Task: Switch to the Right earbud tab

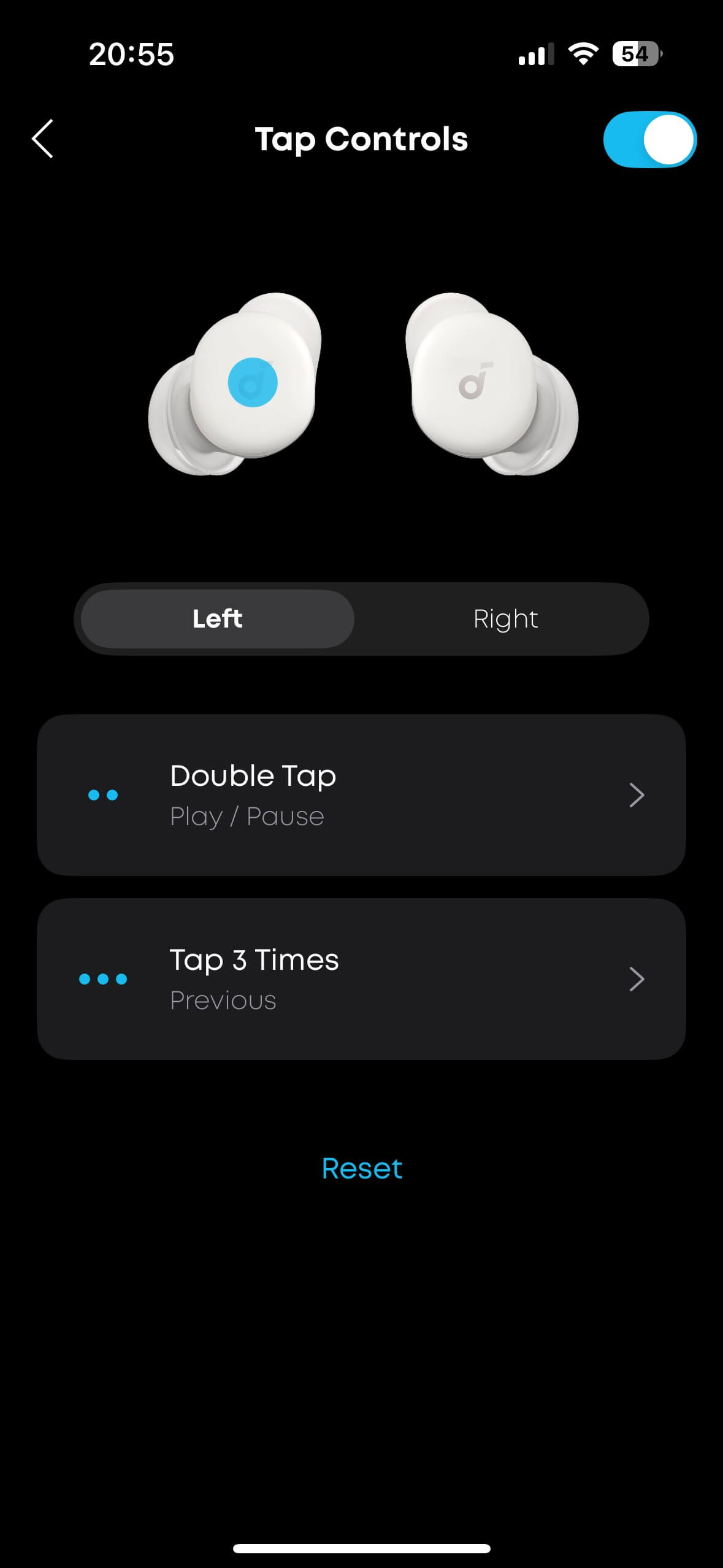Action: (x=505, y=618)
